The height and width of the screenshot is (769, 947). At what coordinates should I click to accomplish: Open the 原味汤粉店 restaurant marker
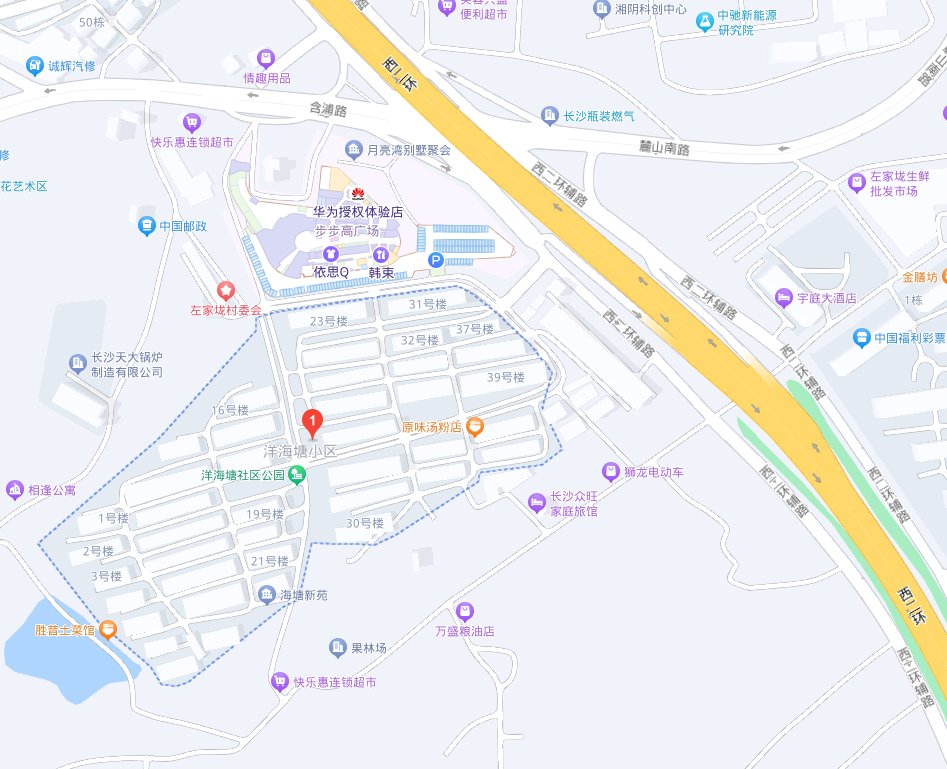point(475,427)
